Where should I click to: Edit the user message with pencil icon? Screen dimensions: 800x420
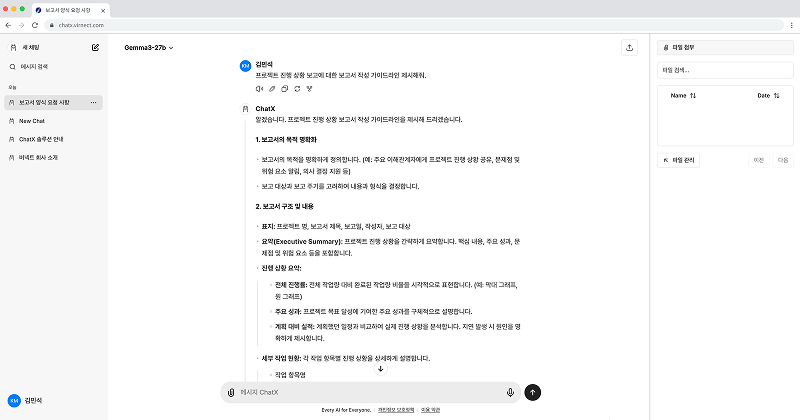(271, 89)
